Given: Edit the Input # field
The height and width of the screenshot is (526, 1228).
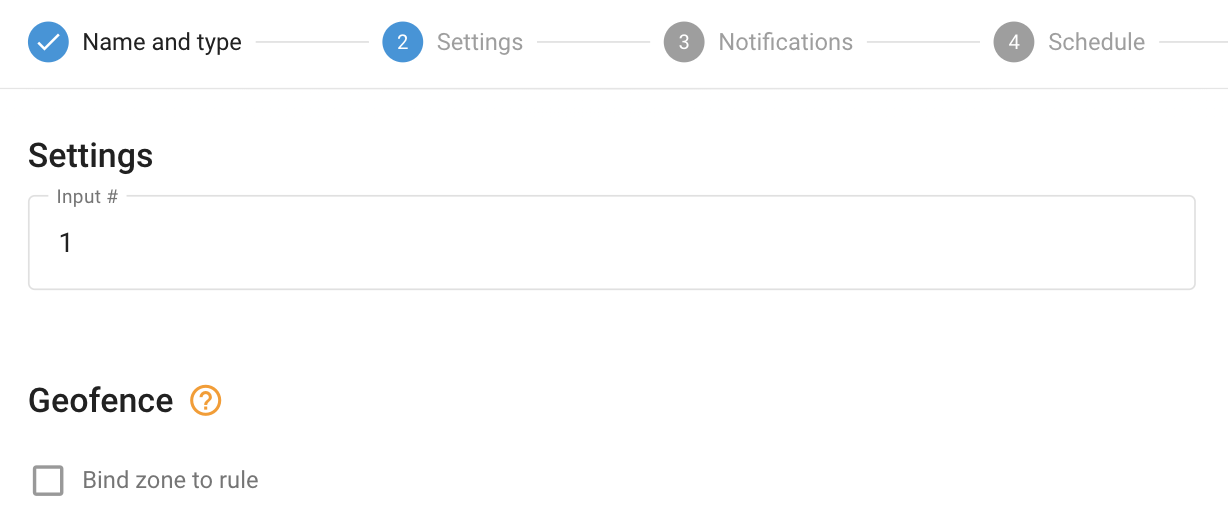Looking at the screenshot, I should [611, 243].
